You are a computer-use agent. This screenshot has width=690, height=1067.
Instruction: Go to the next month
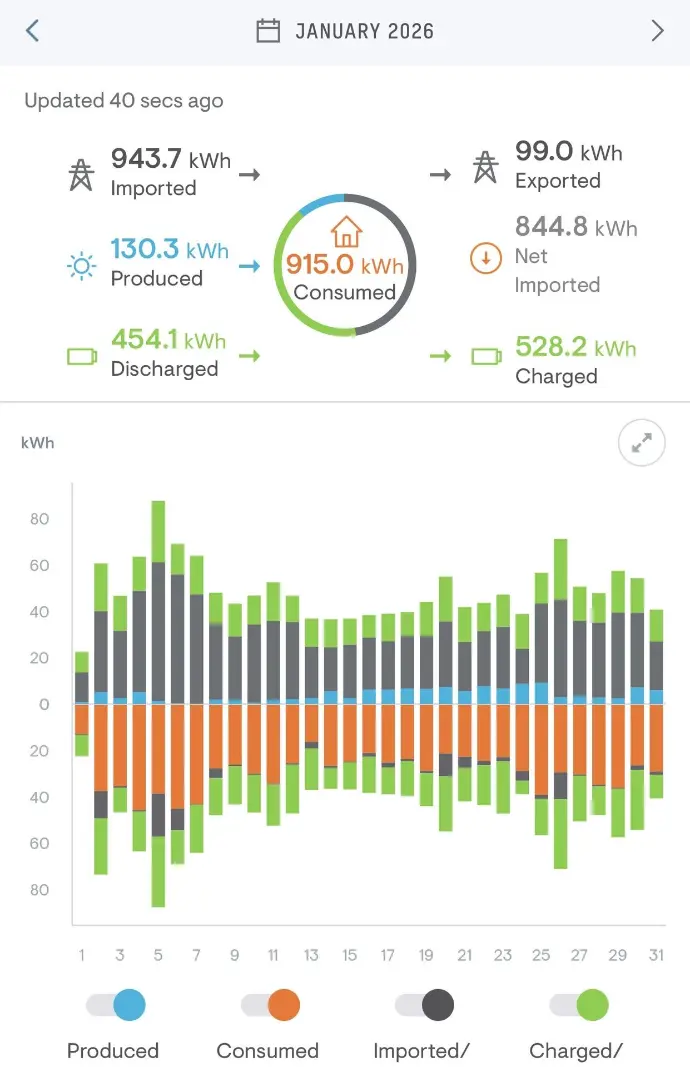click(657, 31)
